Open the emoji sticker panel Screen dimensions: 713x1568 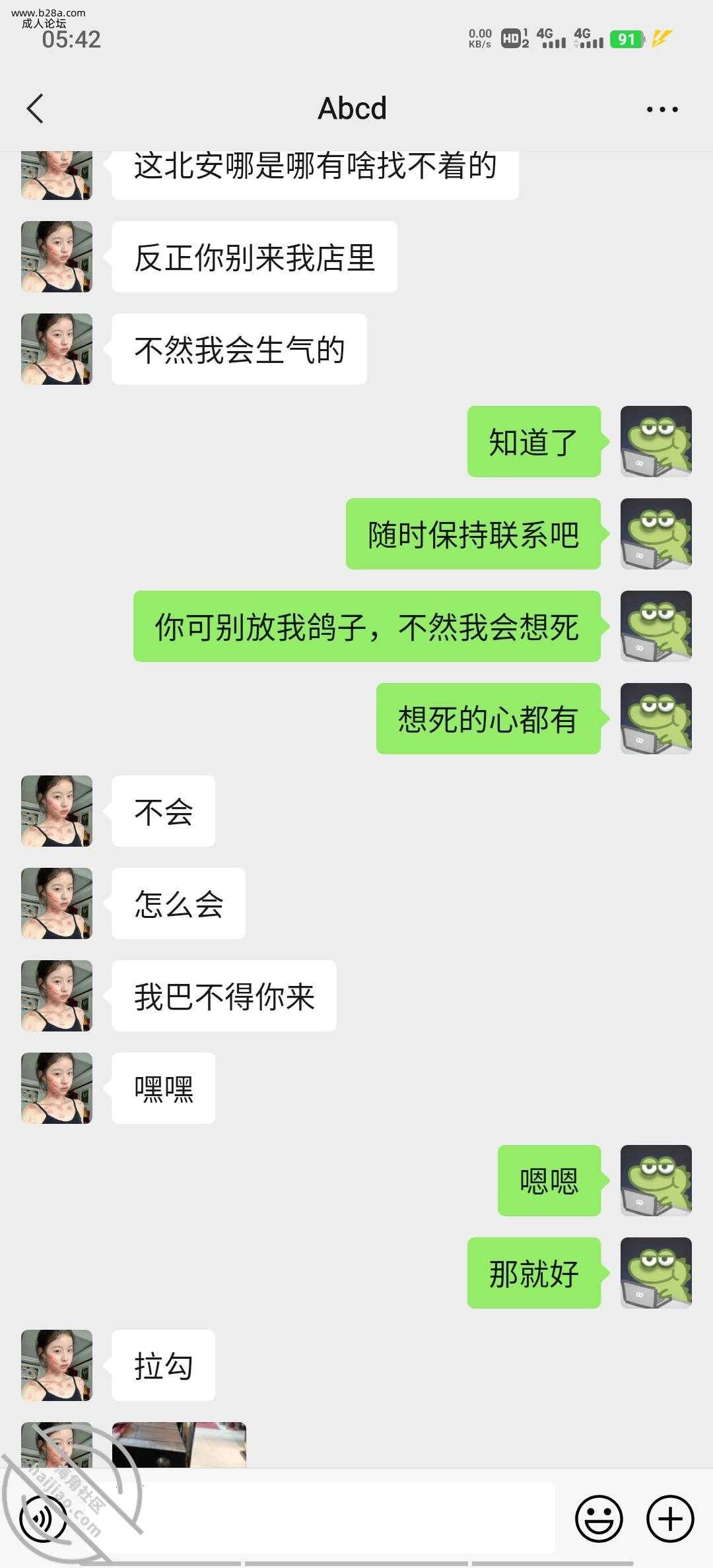pos(599,1519)
